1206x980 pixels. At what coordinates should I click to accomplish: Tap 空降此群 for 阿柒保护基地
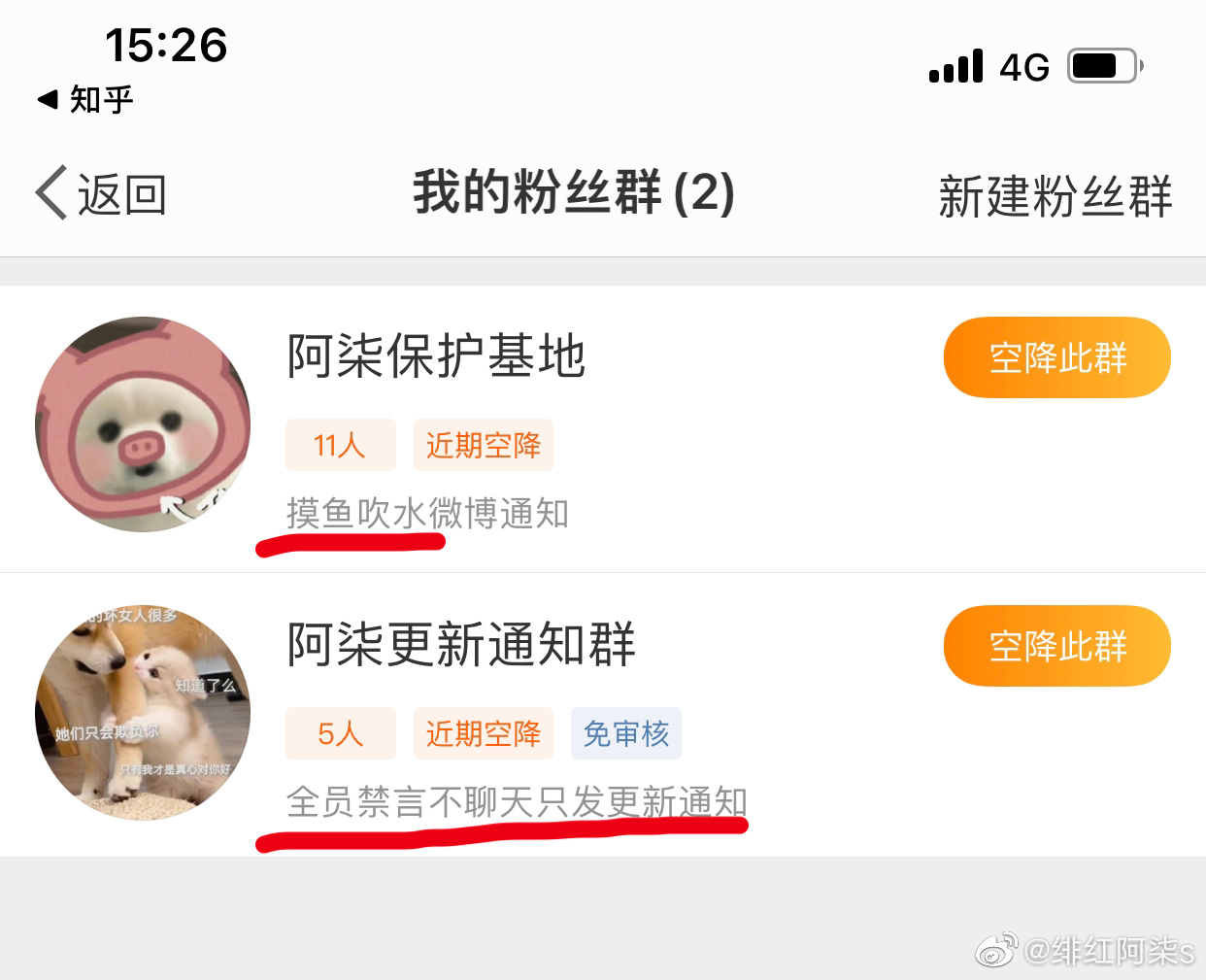[1056, 357]
